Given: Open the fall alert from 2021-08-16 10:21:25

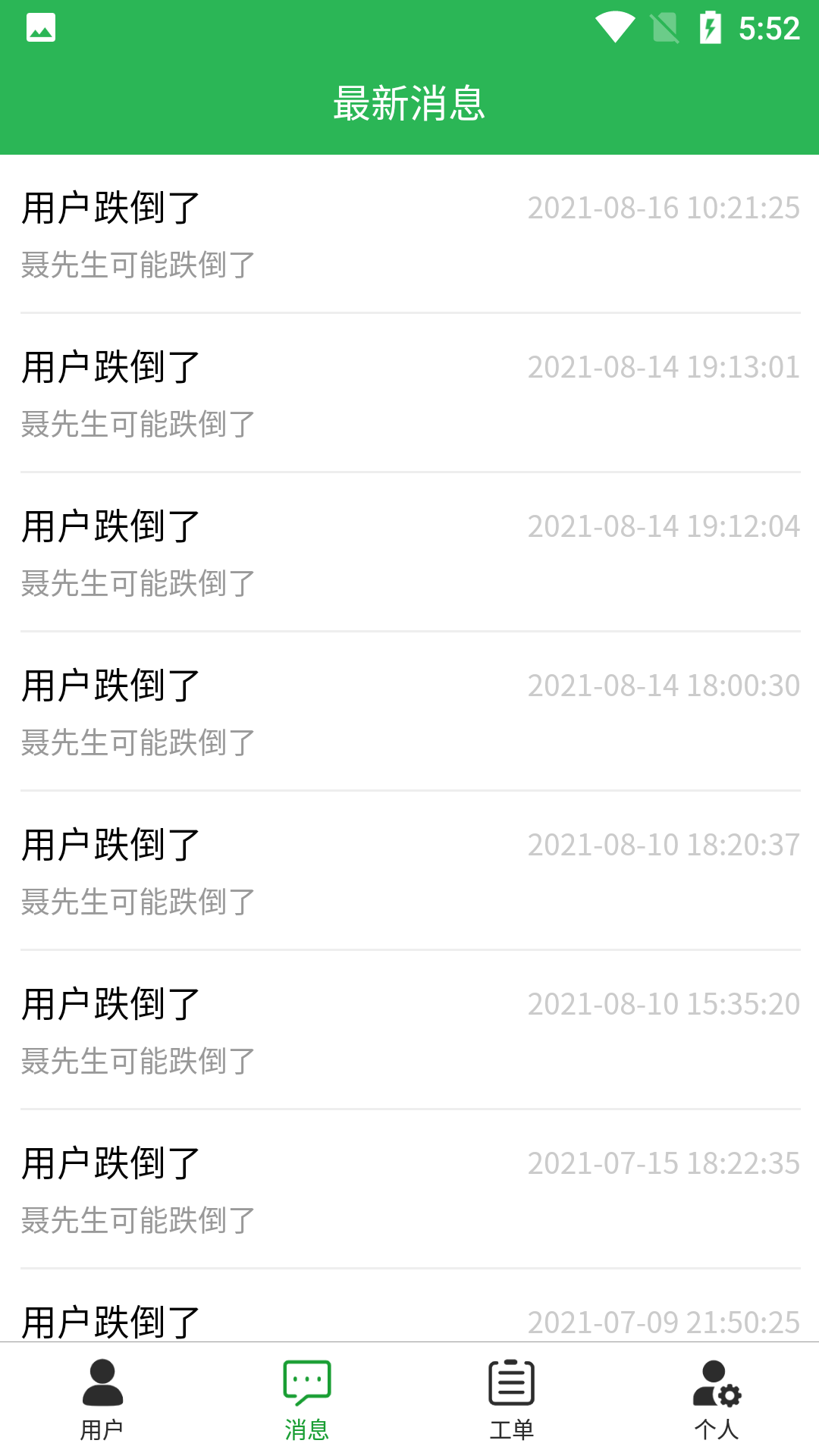Looking at the screenshot, I should tap(409, 234).
